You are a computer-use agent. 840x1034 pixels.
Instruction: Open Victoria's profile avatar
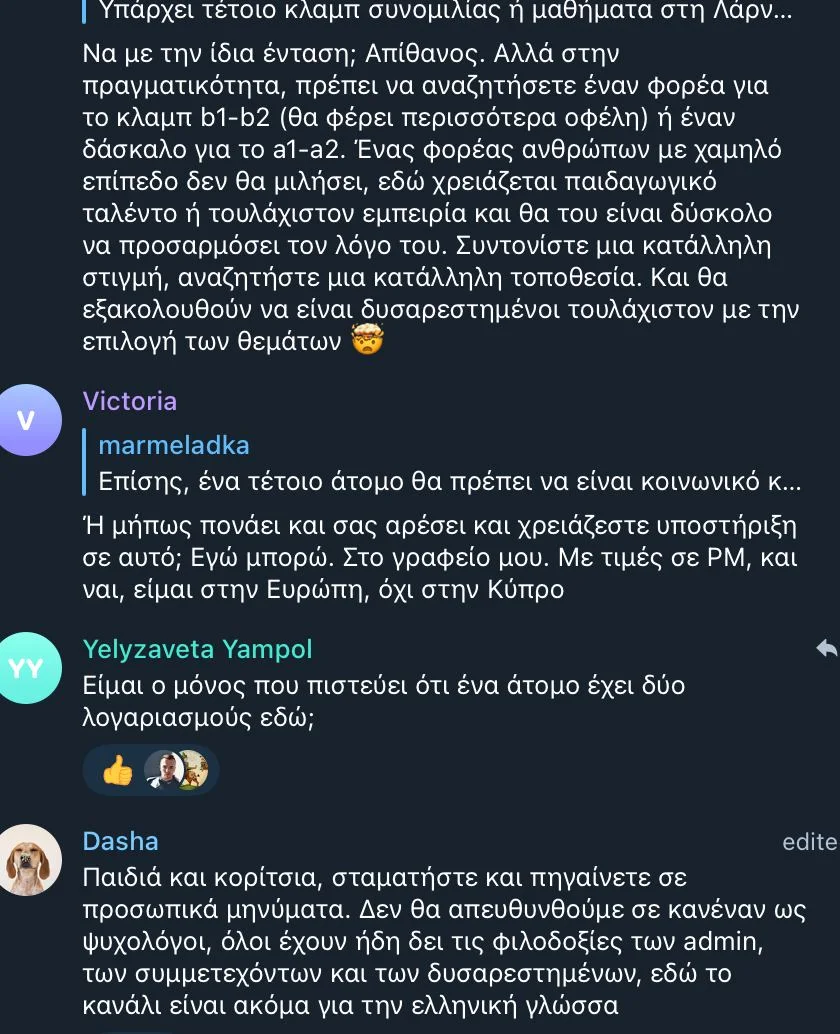pyautogui.click(x=28, y=420)
